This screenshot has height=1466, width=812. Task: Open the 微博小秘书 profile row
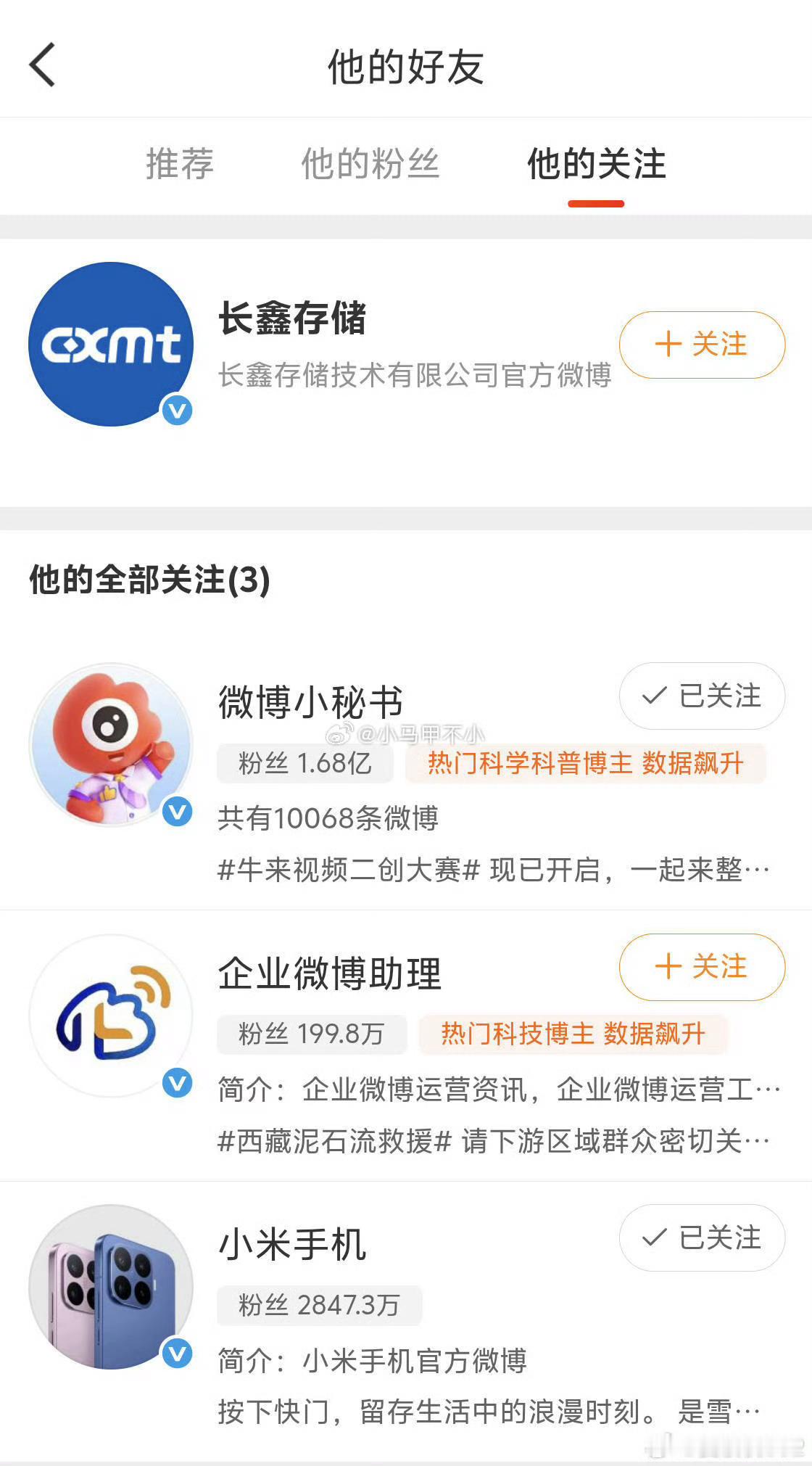tap(406, 775)
